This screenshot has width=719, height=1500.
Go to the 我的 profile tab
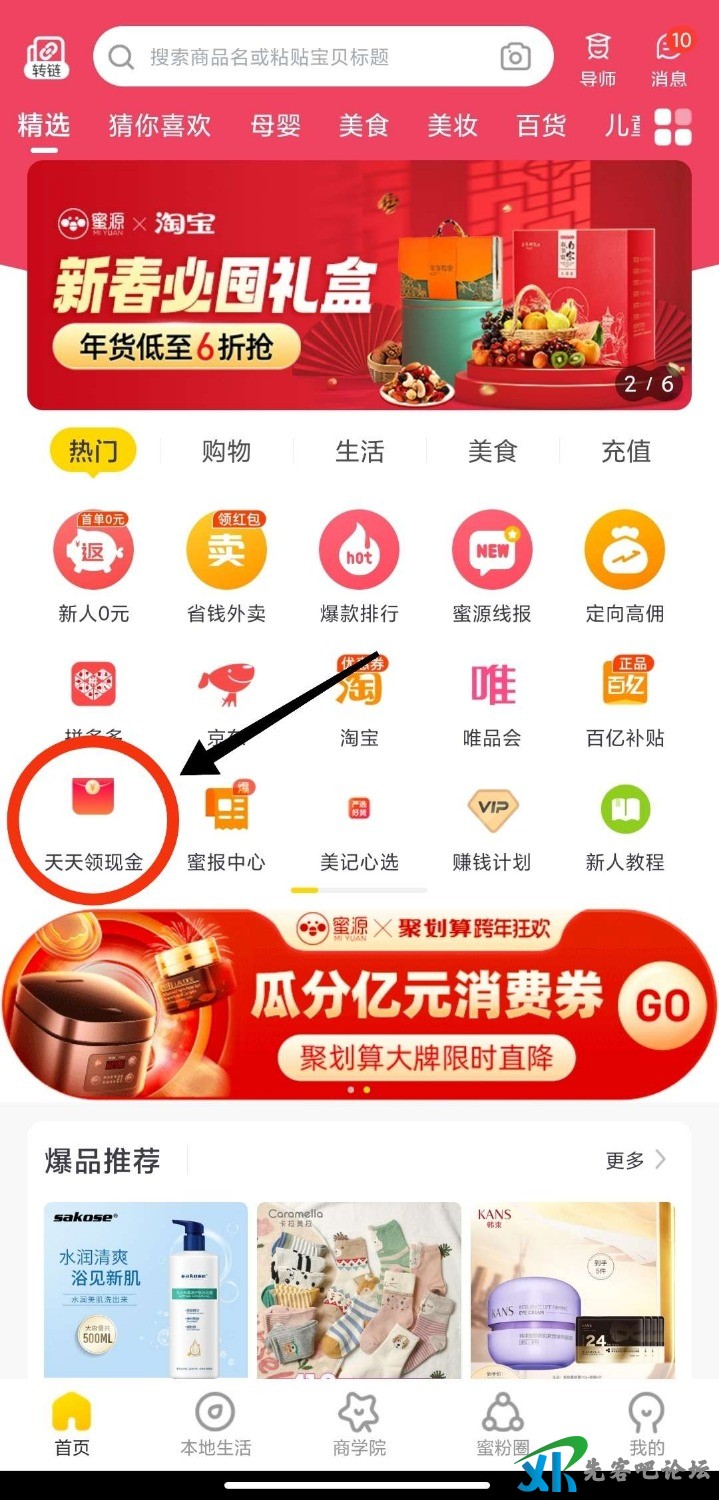646,1425
